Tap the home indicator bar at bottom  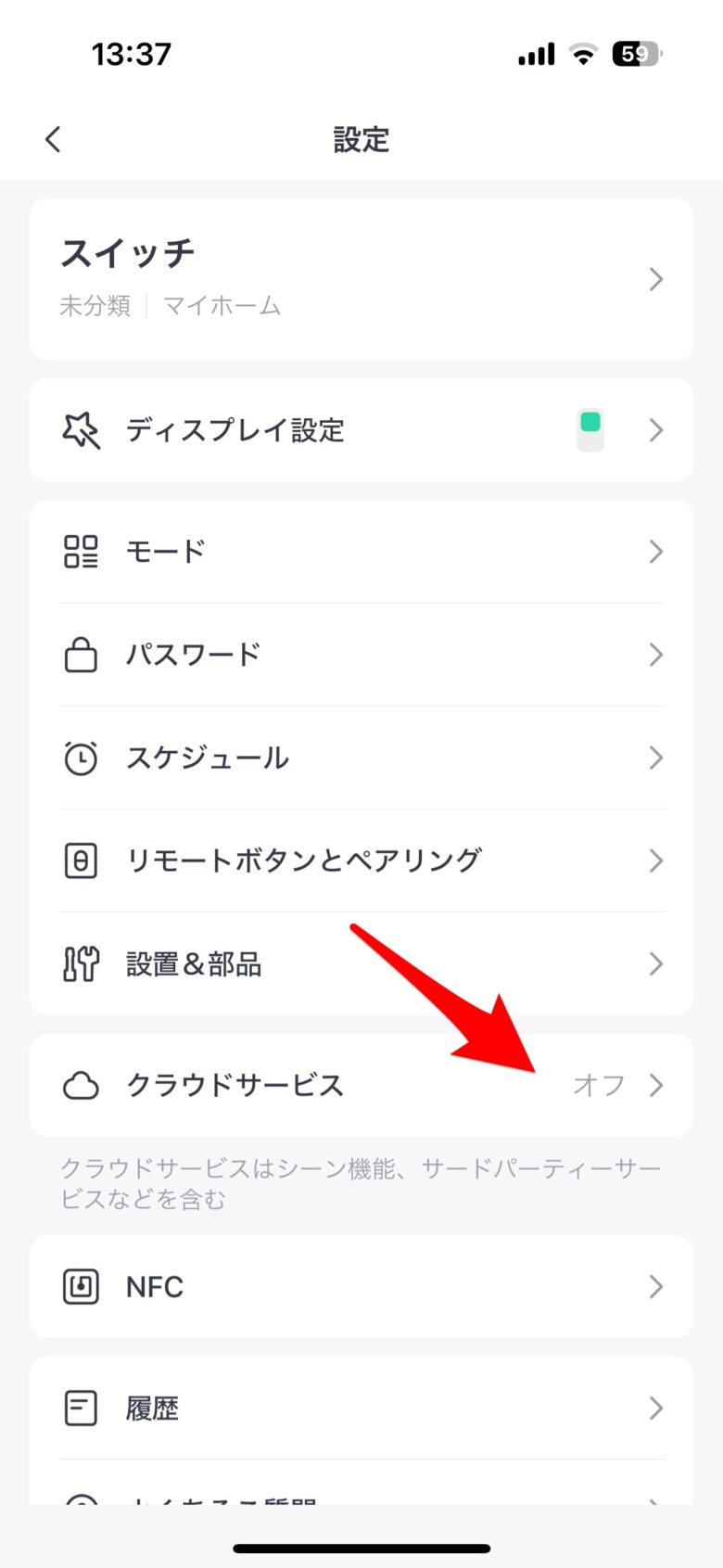(x=361, y=1547)
